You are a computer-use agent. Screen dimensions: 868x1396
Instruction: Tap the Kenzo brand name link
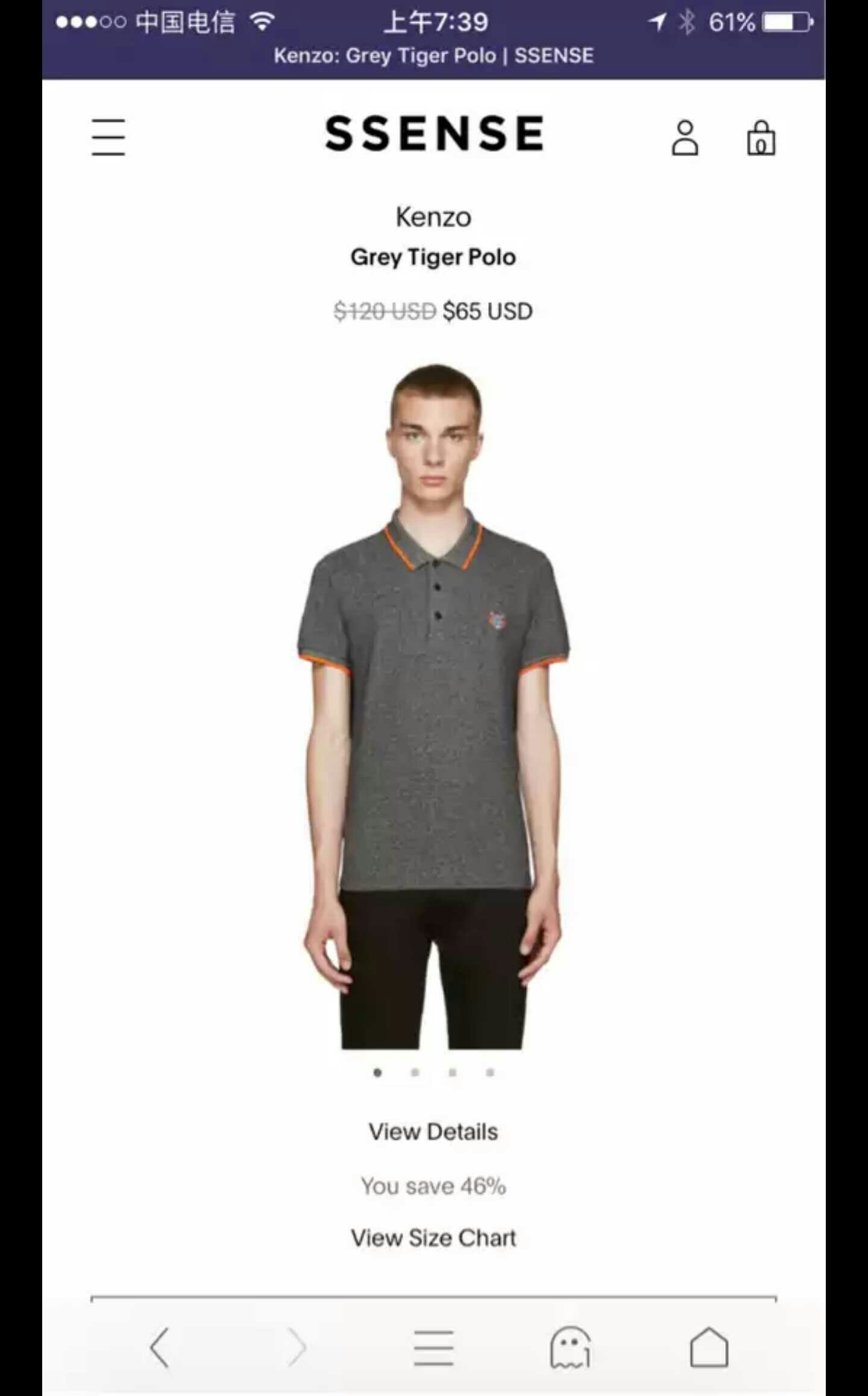click(x=433, y=217)
